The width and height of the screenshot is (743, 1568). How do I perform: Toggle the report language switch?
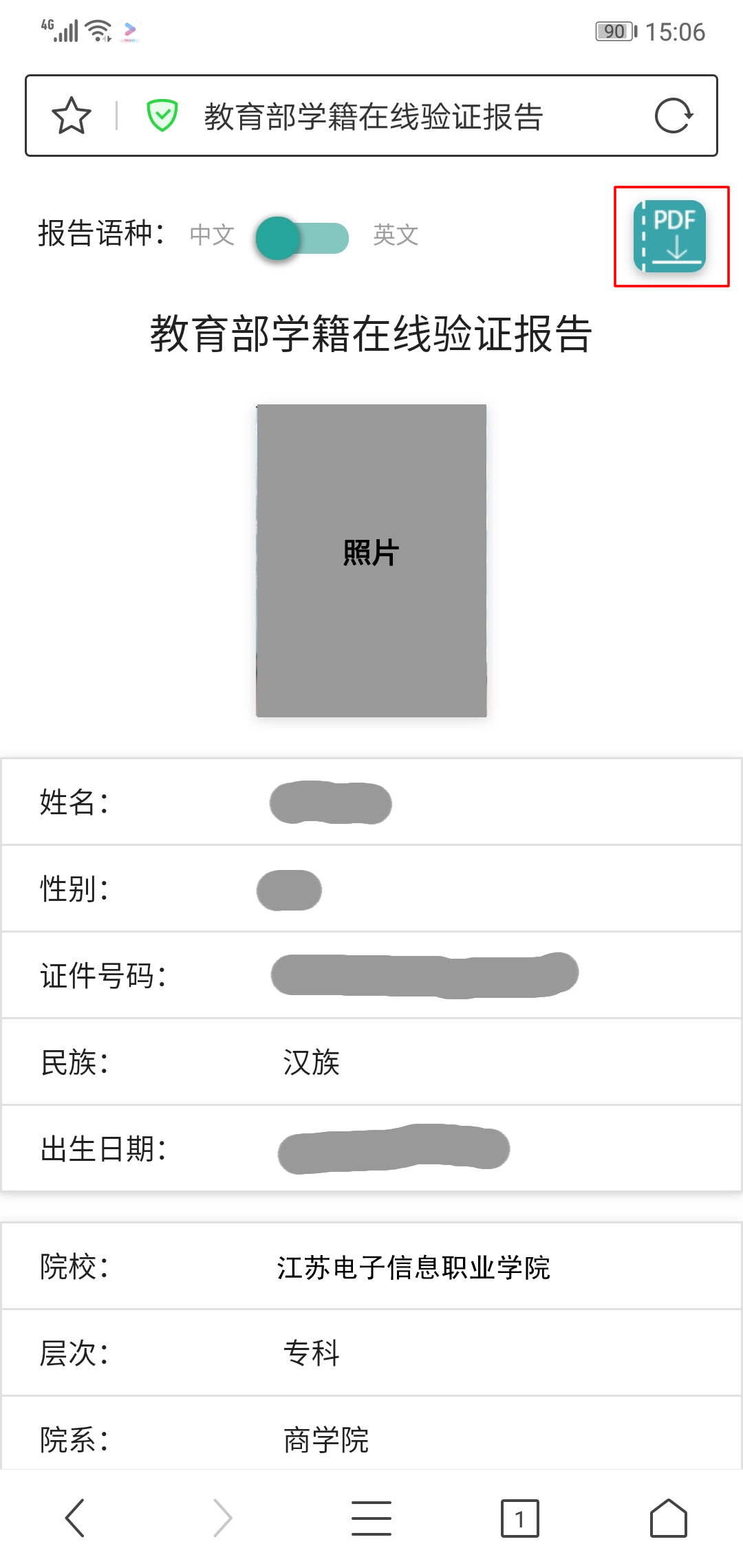[303, 238]
